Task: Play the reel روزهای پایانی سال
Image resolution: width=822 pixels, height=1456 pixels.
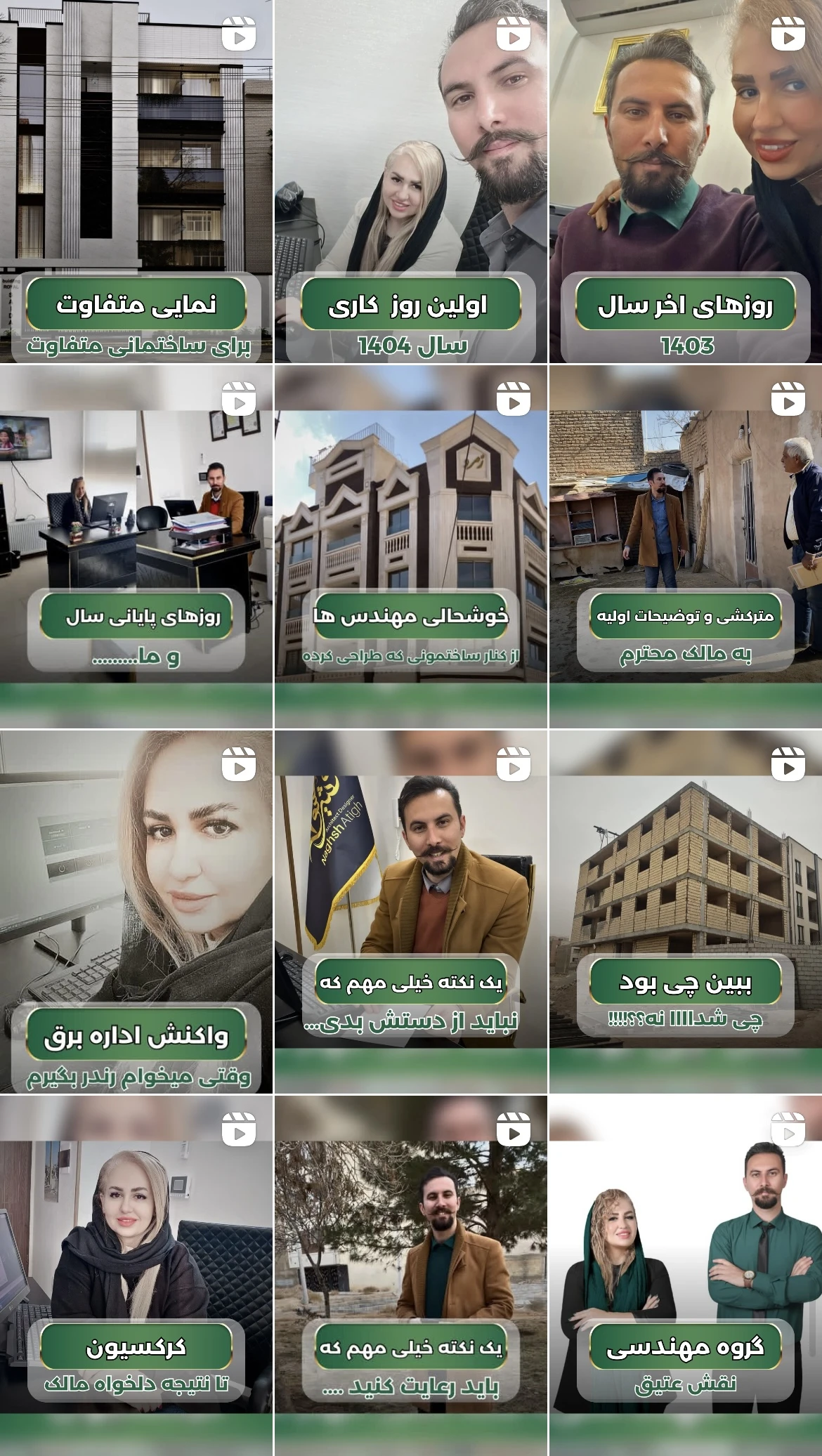Action: tap(136, 546)
